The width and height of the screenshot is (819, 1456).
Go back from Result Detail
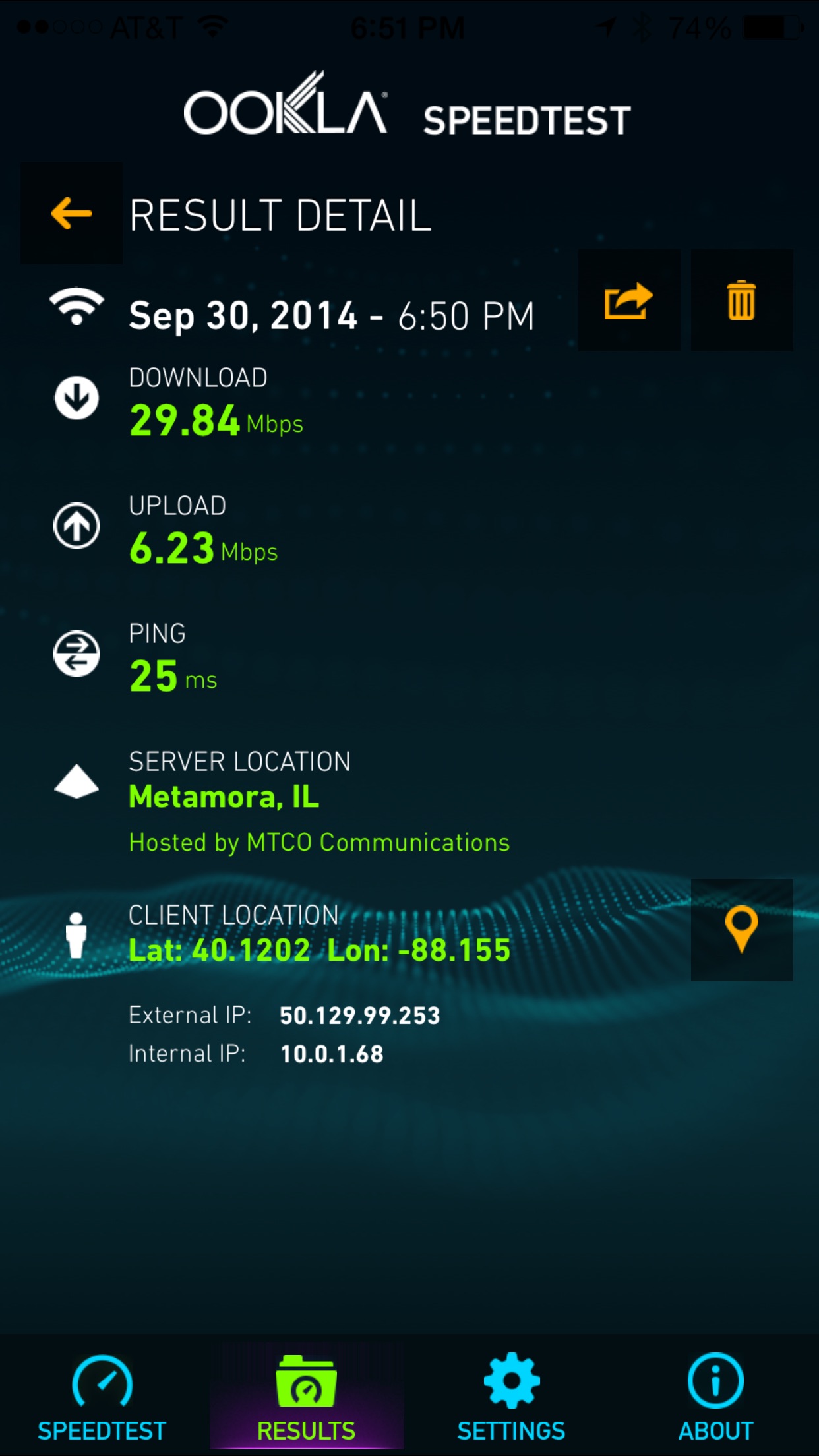pyautogui.click(x=71, y=214)
